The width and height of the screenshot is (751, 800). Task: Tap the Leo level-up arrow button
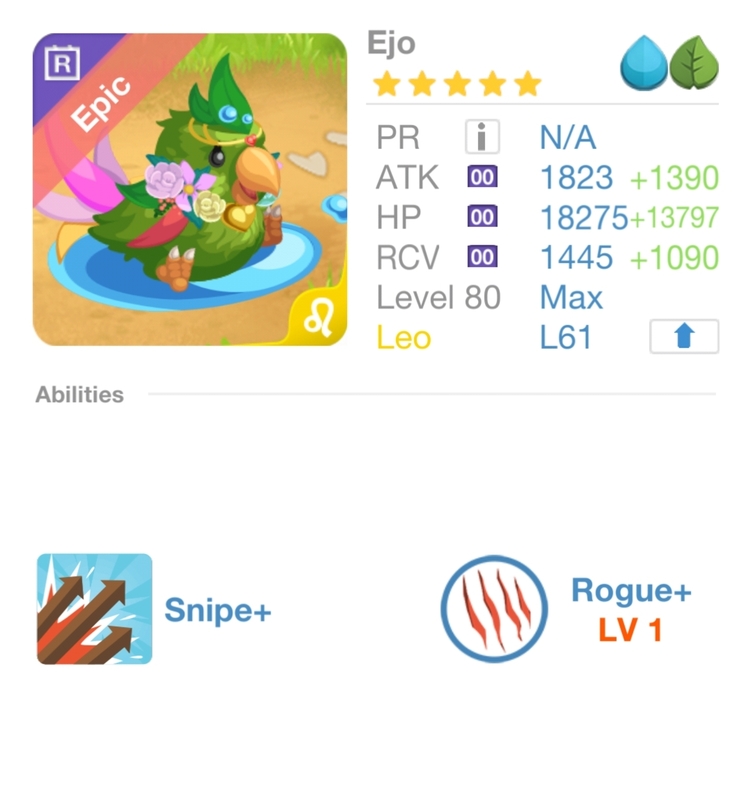click(684, 337)
